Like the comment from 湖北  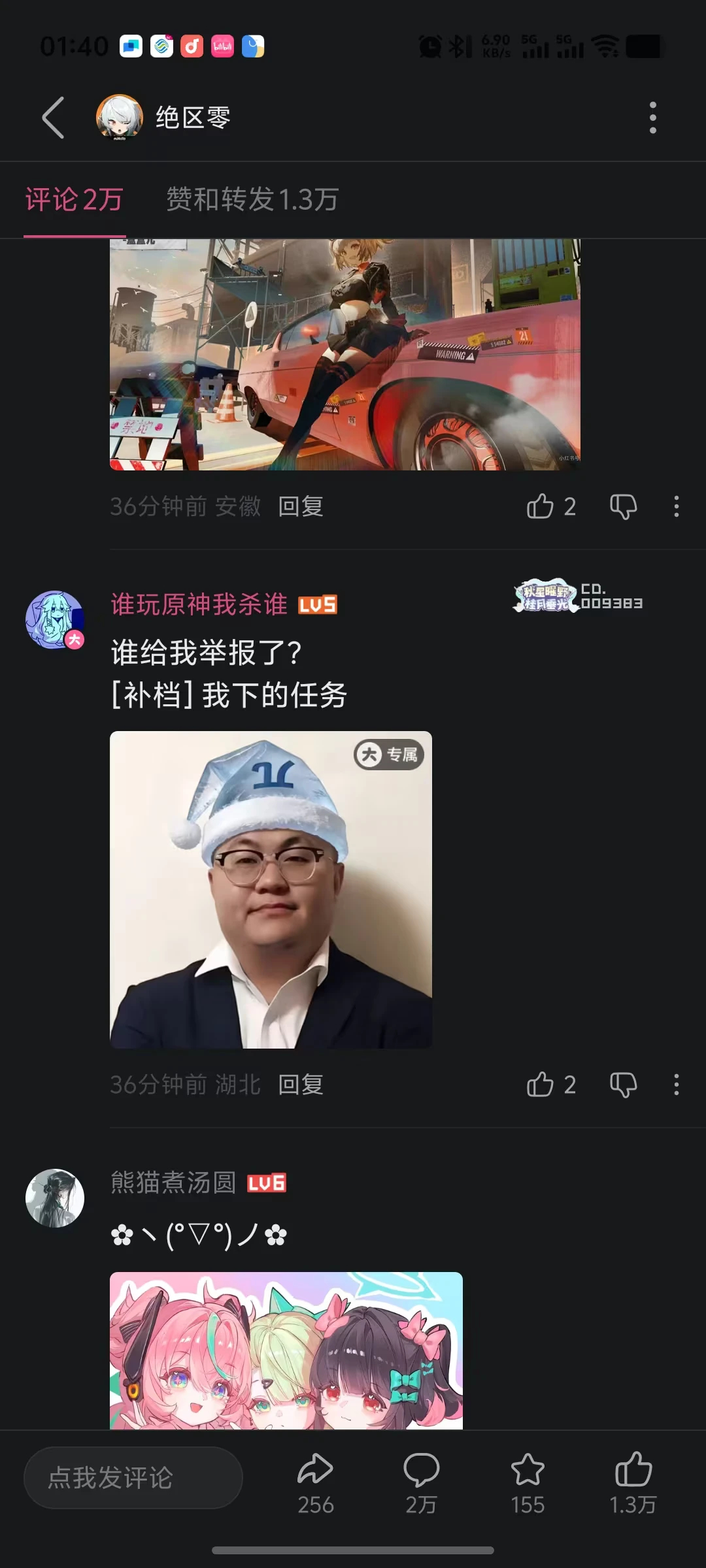pos(541,1085)
